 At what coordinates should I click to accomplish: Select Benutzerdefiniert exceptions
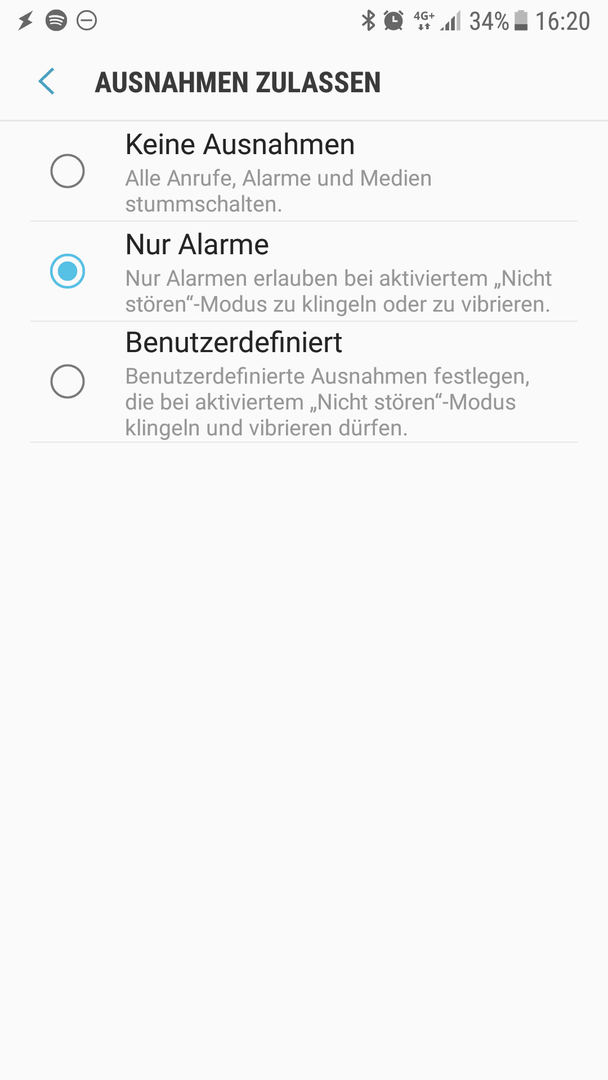point(304,382)
